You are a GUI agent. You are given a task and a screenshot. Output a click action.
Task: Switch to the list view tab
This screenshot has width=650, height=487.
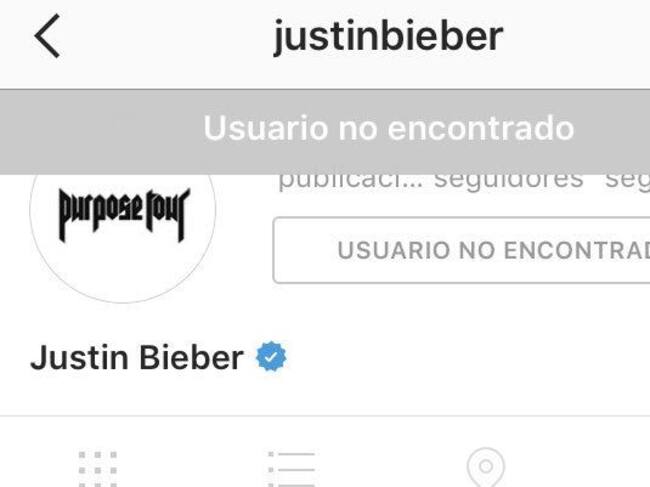coord(291,468)
